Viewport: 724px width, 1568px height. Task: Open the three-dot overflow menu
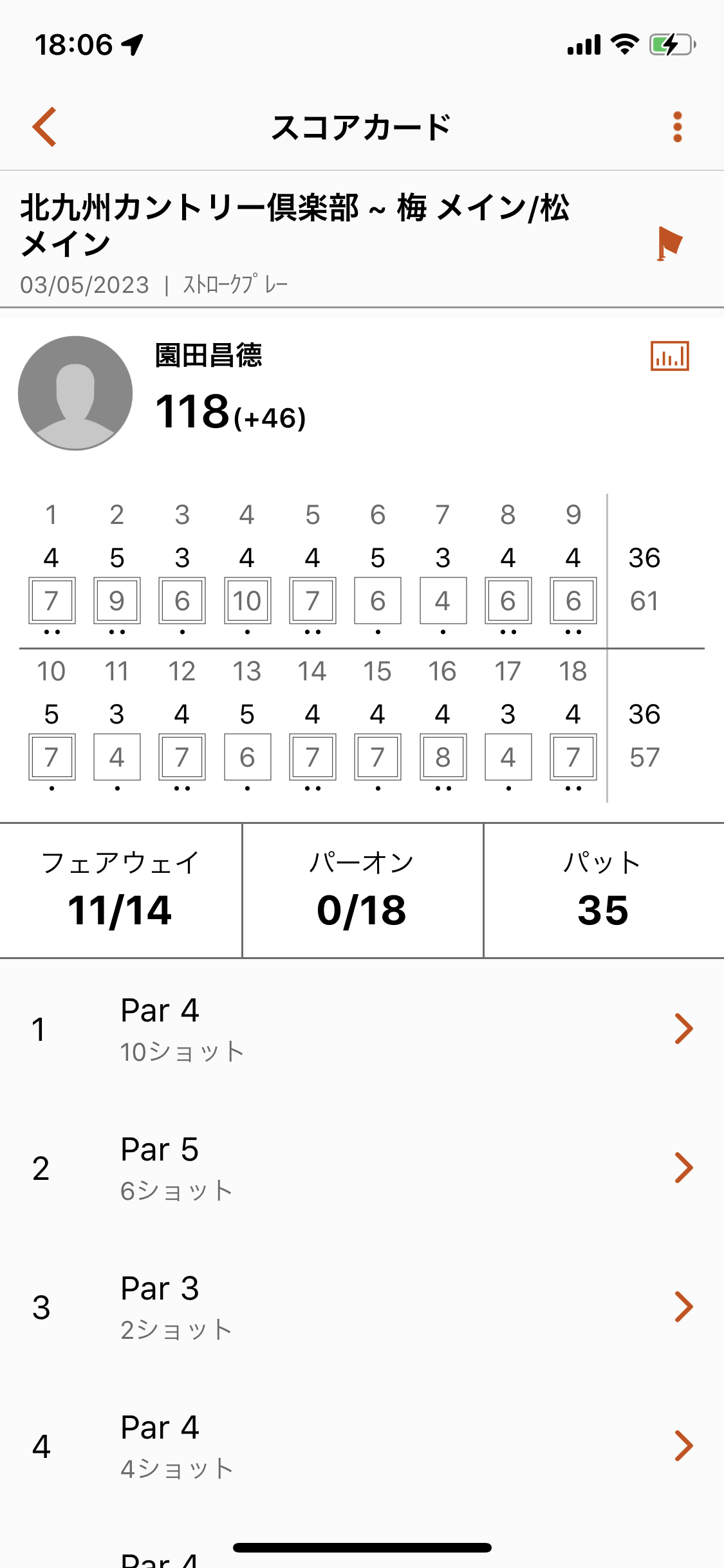[677, 127]
